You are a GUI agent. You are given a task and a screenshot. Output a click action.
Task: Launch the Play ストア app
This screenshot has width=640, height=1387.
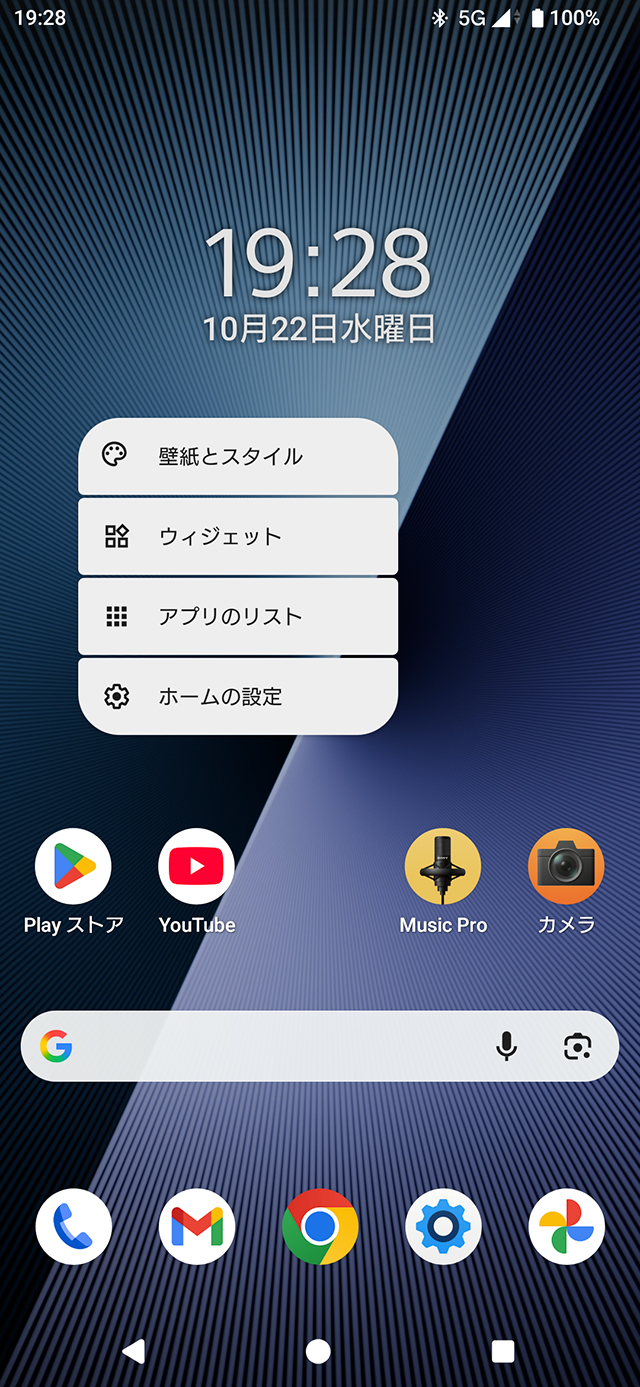pyautogui.click(x=73, y=867)
